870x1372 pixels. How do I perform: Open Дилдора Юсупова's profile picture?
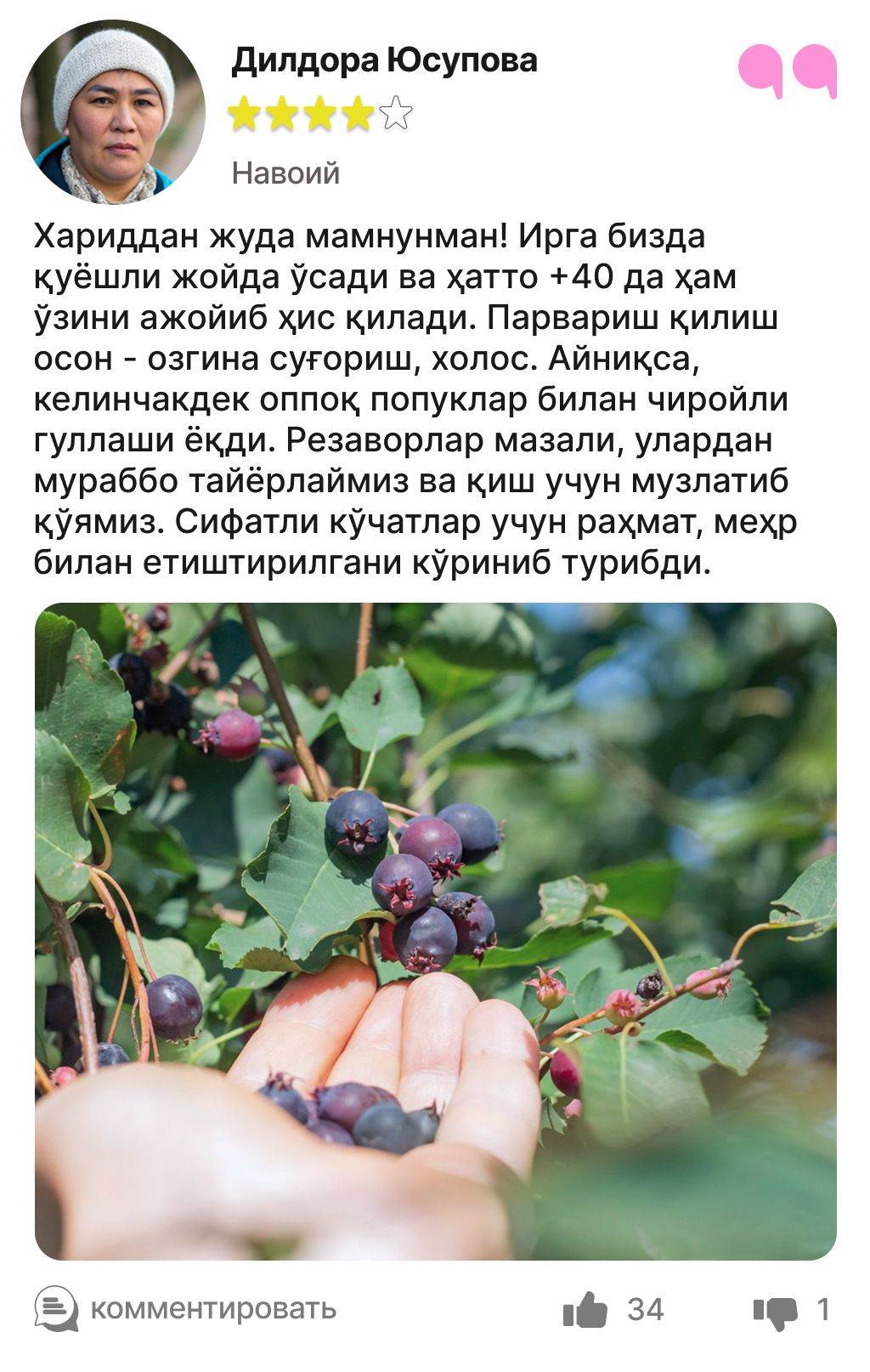(x=113, y=113)
